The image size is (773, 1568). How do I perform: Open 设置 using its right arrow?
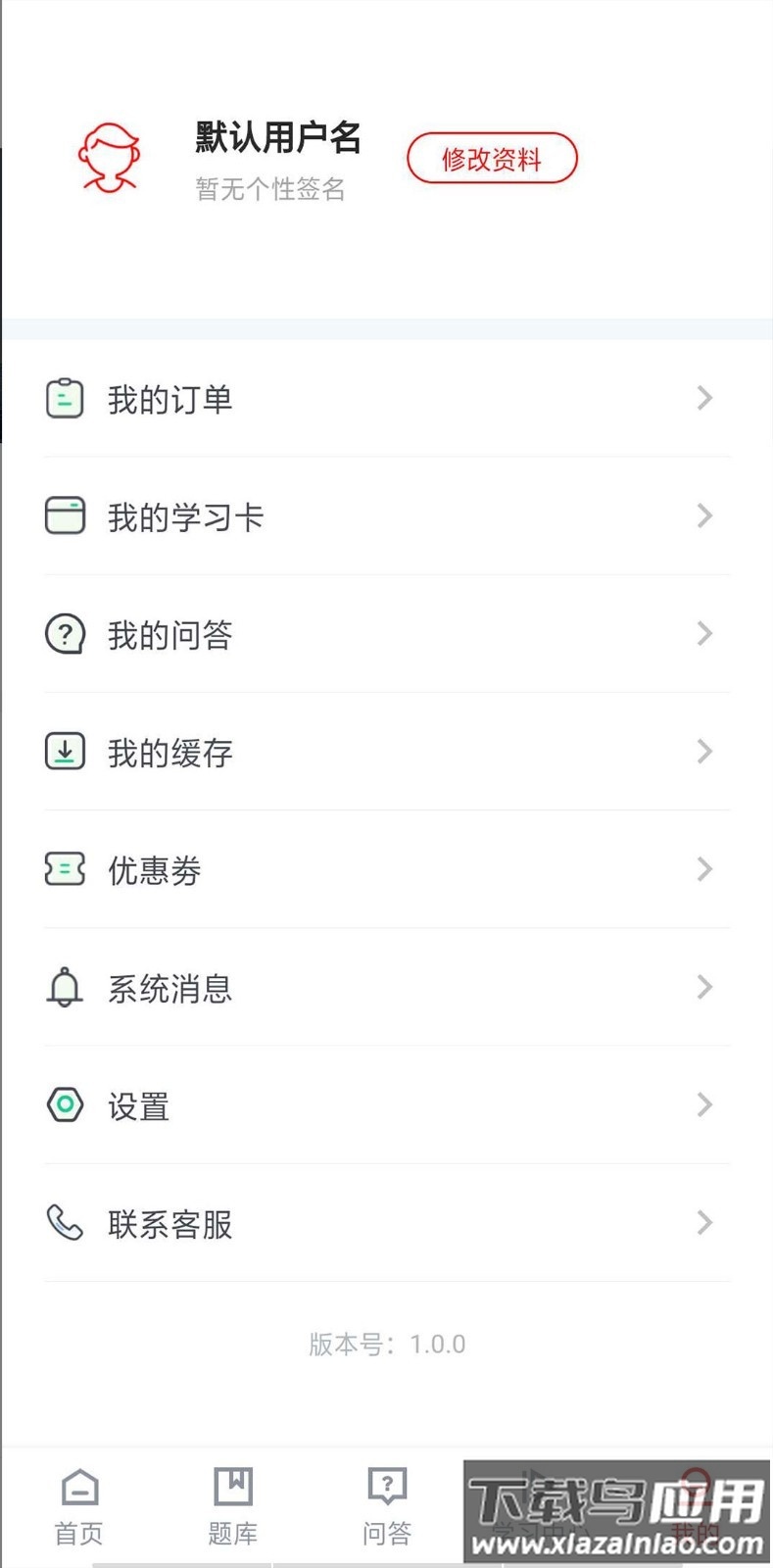click(x=704, y=1105)
